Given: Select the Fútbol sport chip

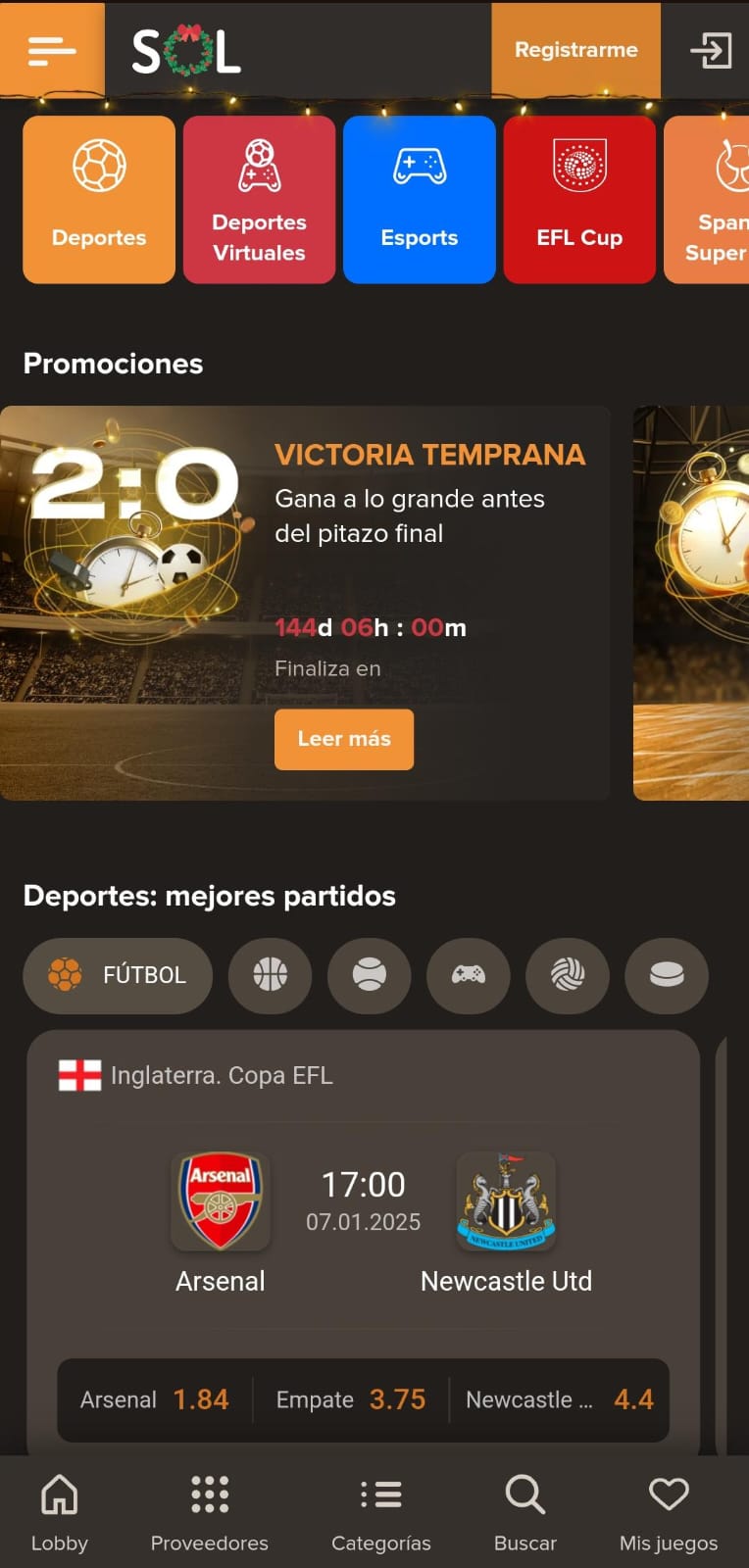Looking at the screenshot, I should [x=118, y=975].
